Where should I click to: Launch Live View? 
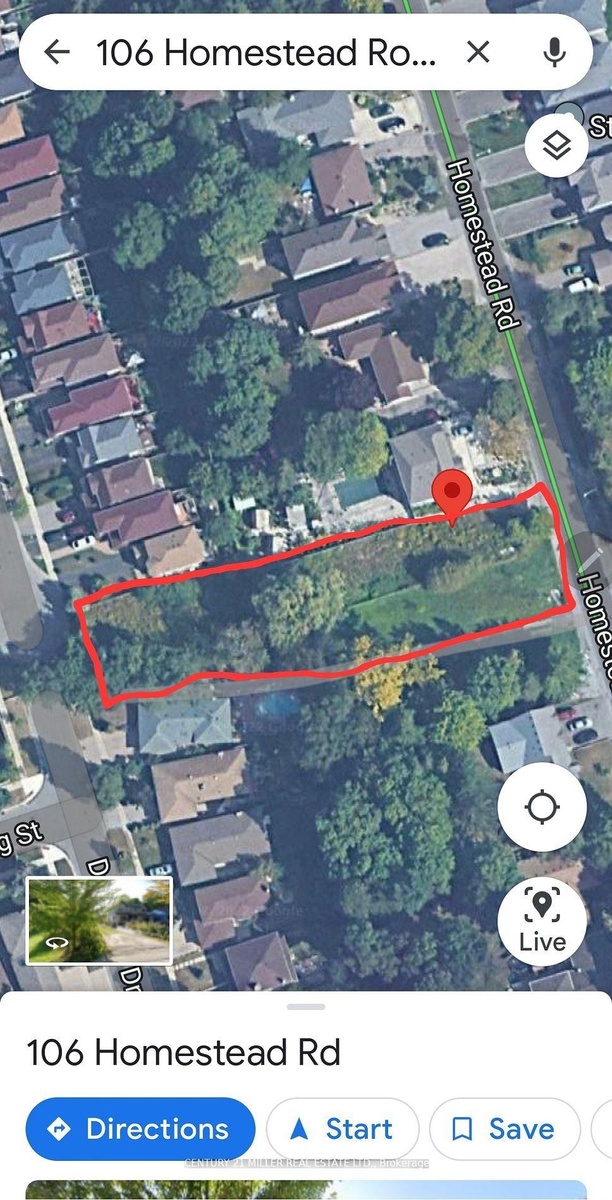(x=543, y=919)
